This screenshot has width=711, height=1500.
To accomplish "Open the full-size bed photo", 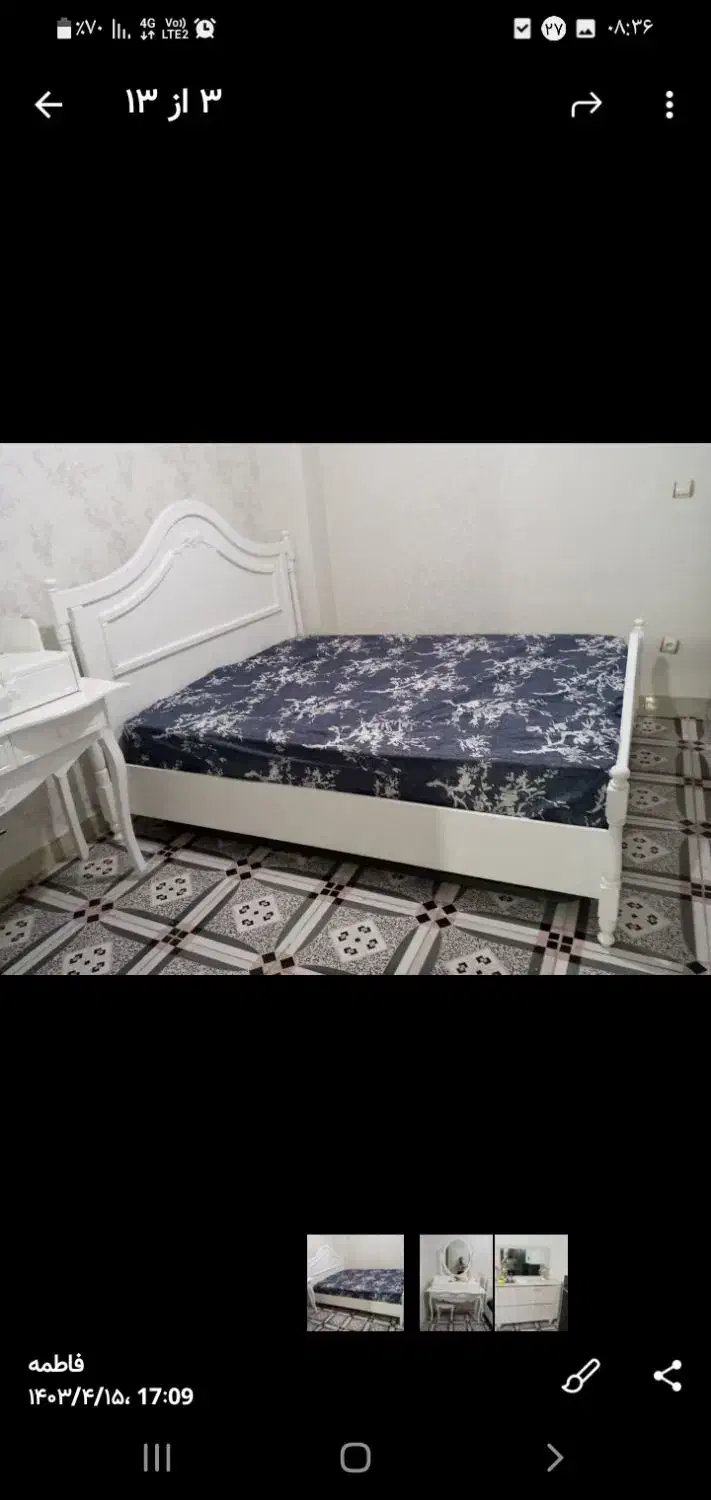I will click(x=355, y=708).
